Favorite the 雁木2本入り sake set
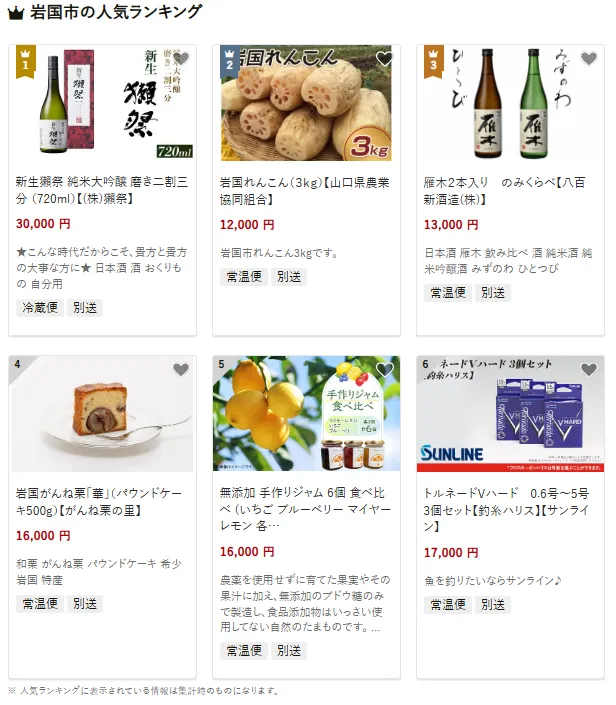 (x=589, y=59)
